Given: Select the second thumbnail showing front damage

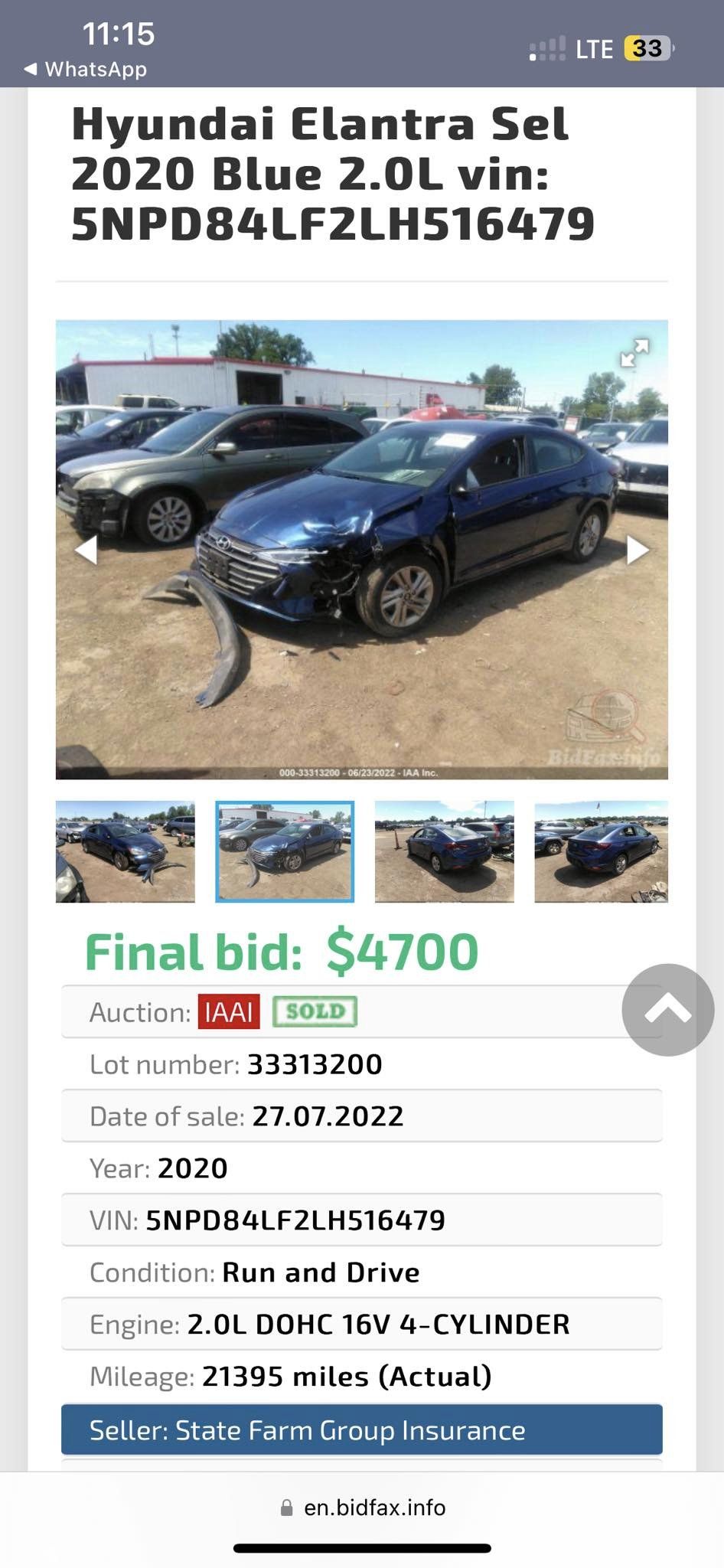Looking at the screenshot, I should click(285, 851).
